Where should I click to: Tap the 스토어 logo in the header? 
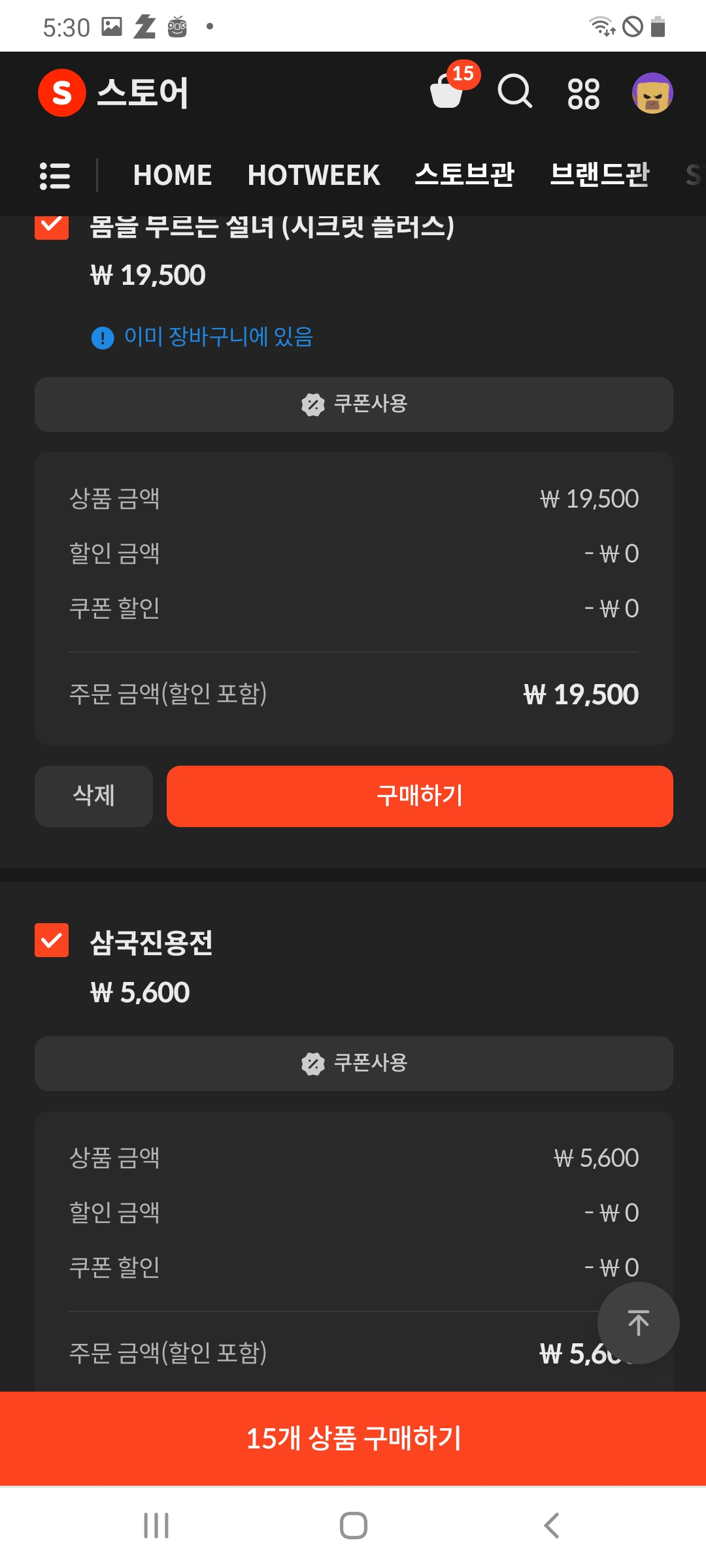113,92
